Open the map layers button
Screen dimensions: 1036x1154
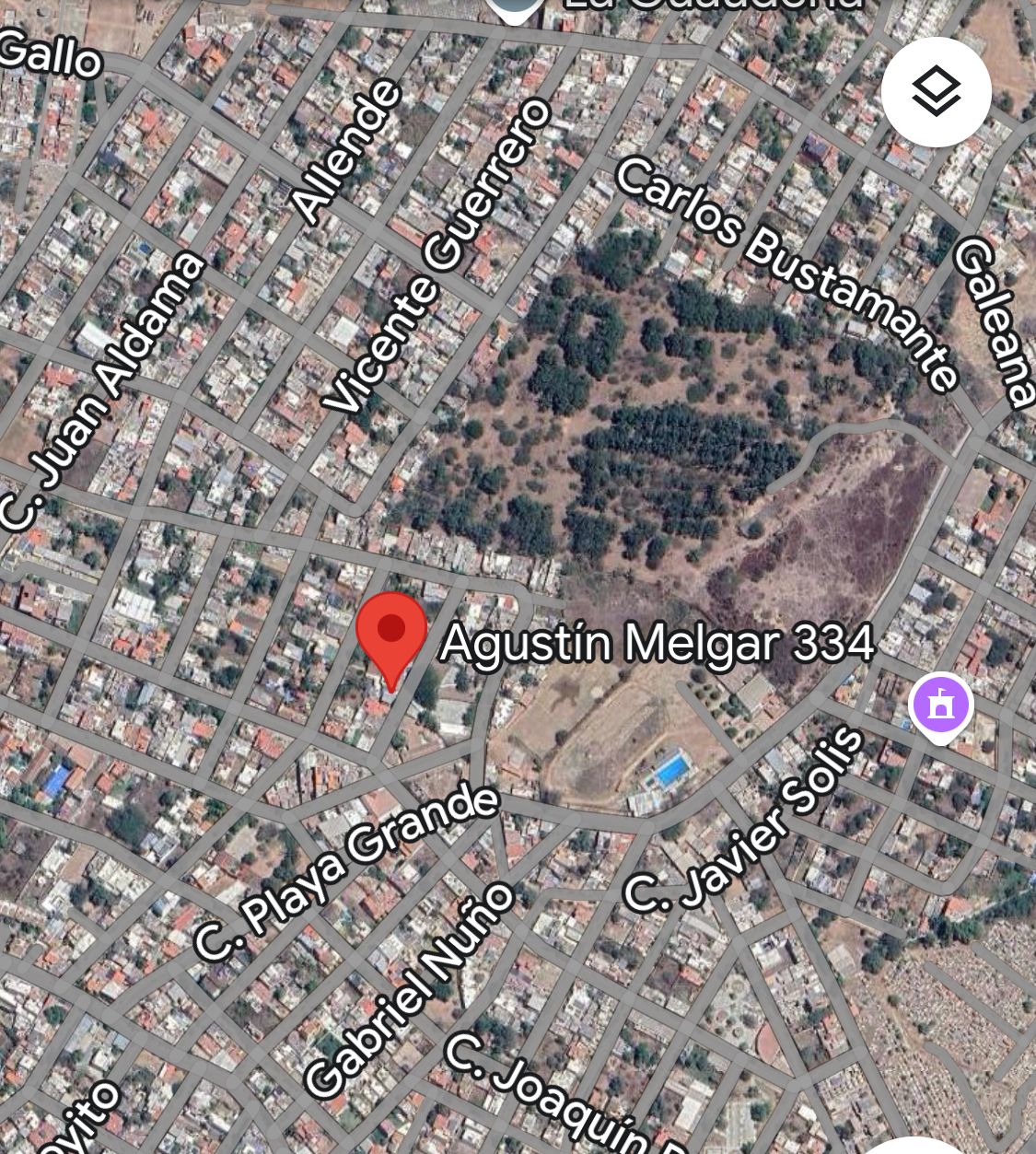(x=936, y=92)
